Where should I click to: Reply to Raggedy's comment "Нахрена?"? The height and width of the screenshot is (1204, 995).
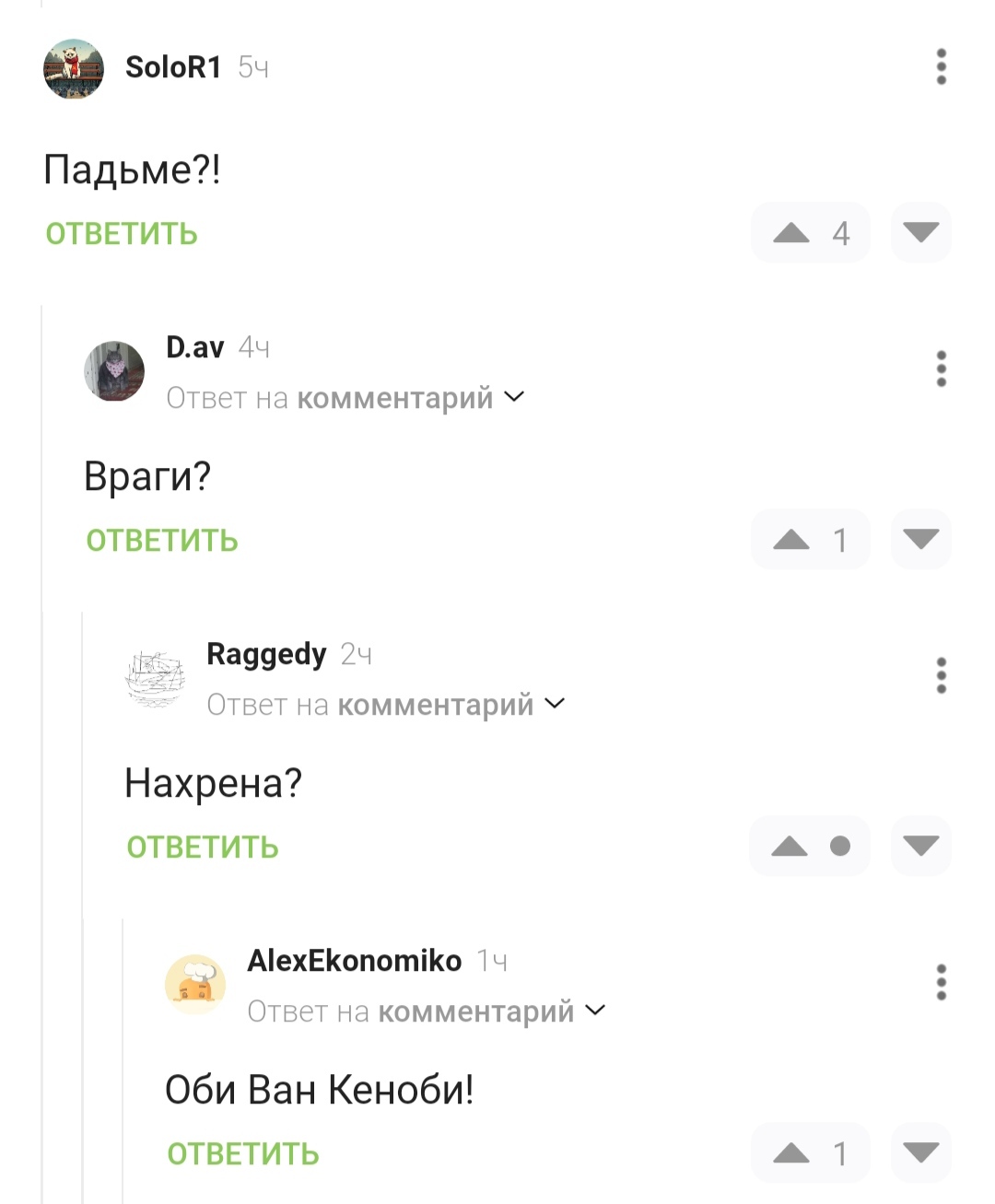point(203,847)
